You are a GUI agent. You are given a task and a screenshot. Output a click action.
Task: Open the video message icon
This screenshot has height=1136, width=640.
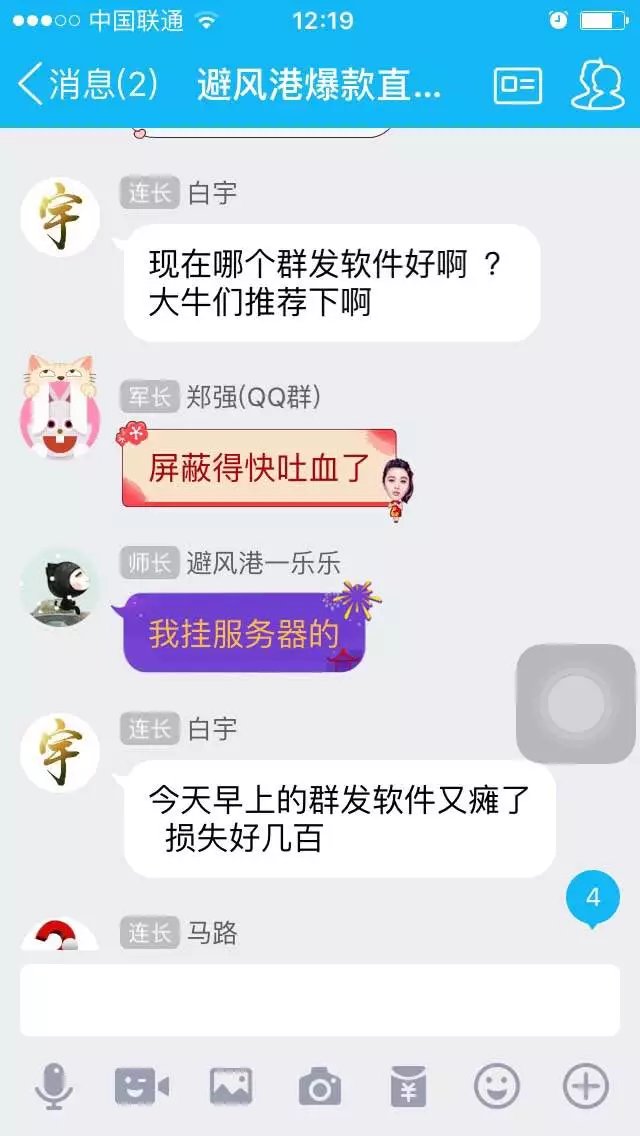(x=142, y=1086)
